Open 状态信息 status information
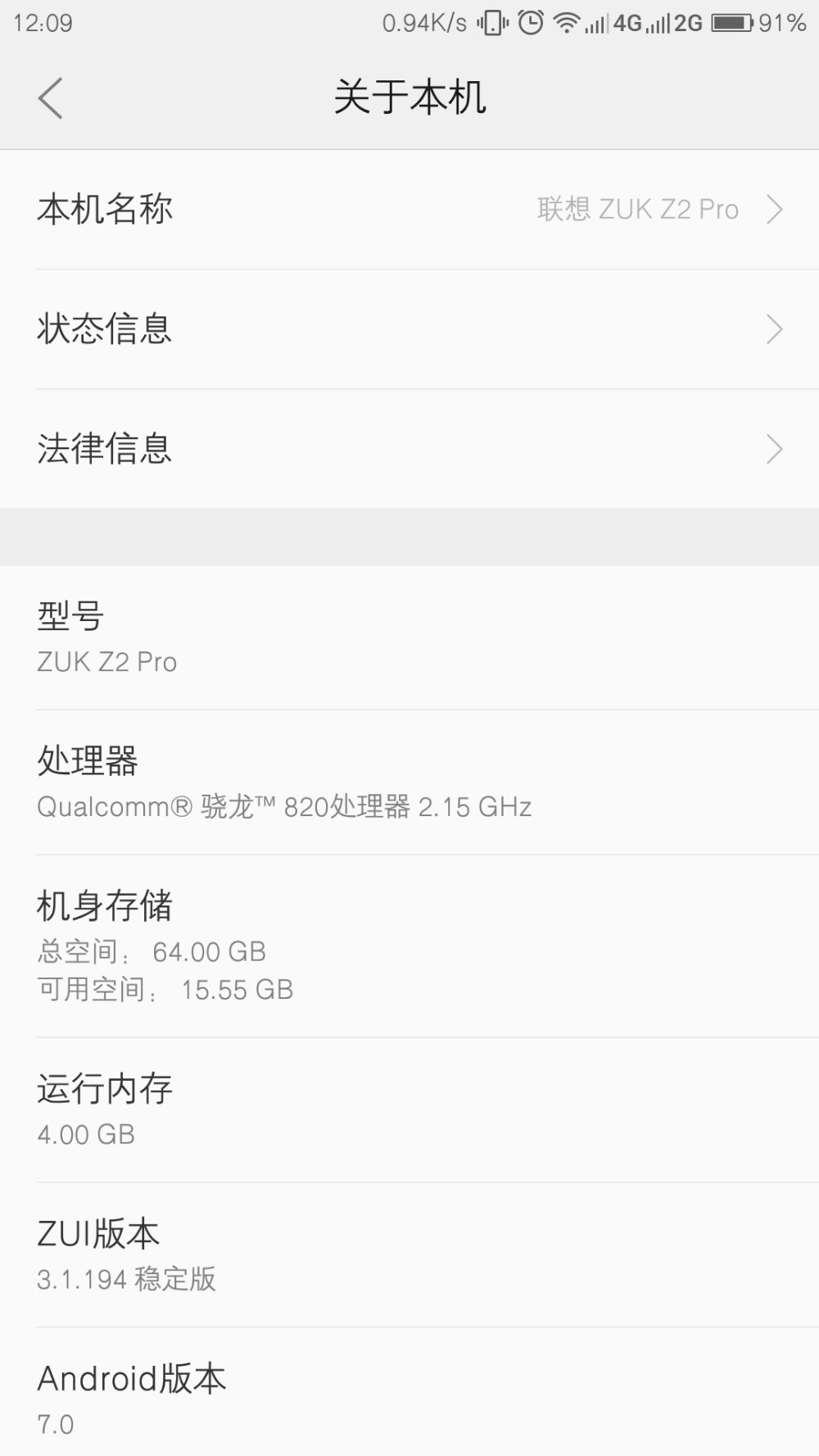Screen dimensions: 819x1456 pyautogui.click(x=409, y=329)
